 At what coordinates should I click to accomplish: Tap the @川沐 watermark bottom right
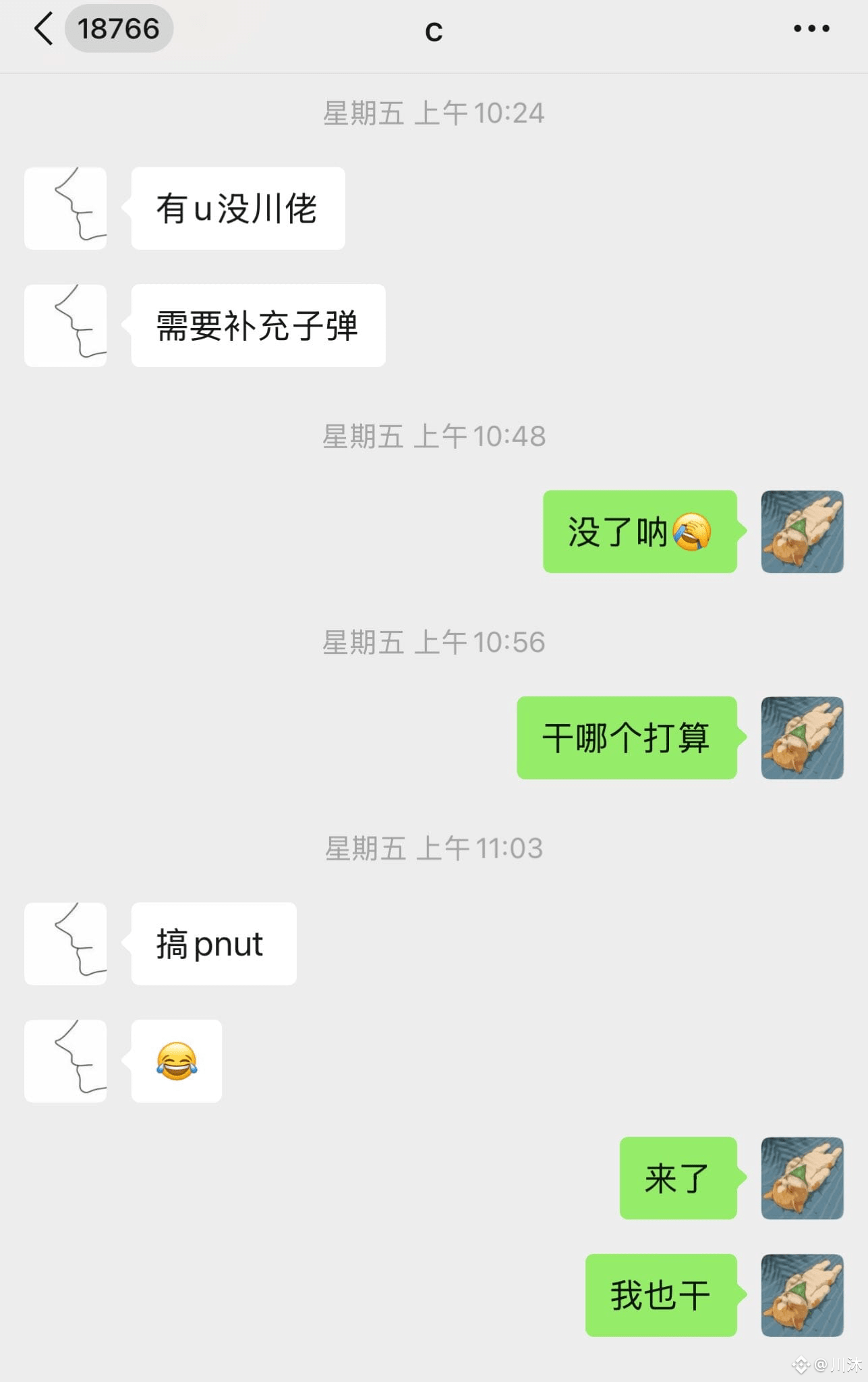tap(827, 1362)
